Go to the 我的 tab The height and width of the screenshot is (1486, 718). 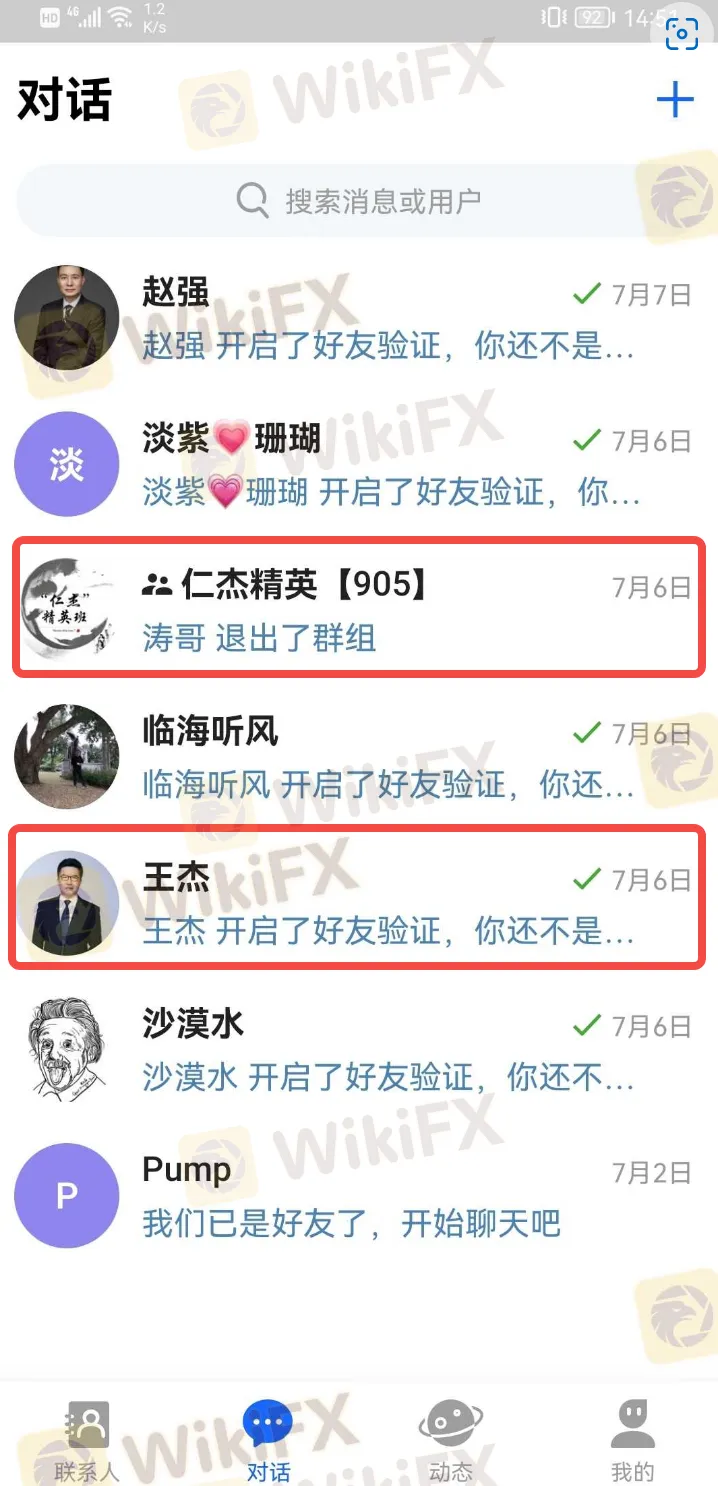point(632,1441)
